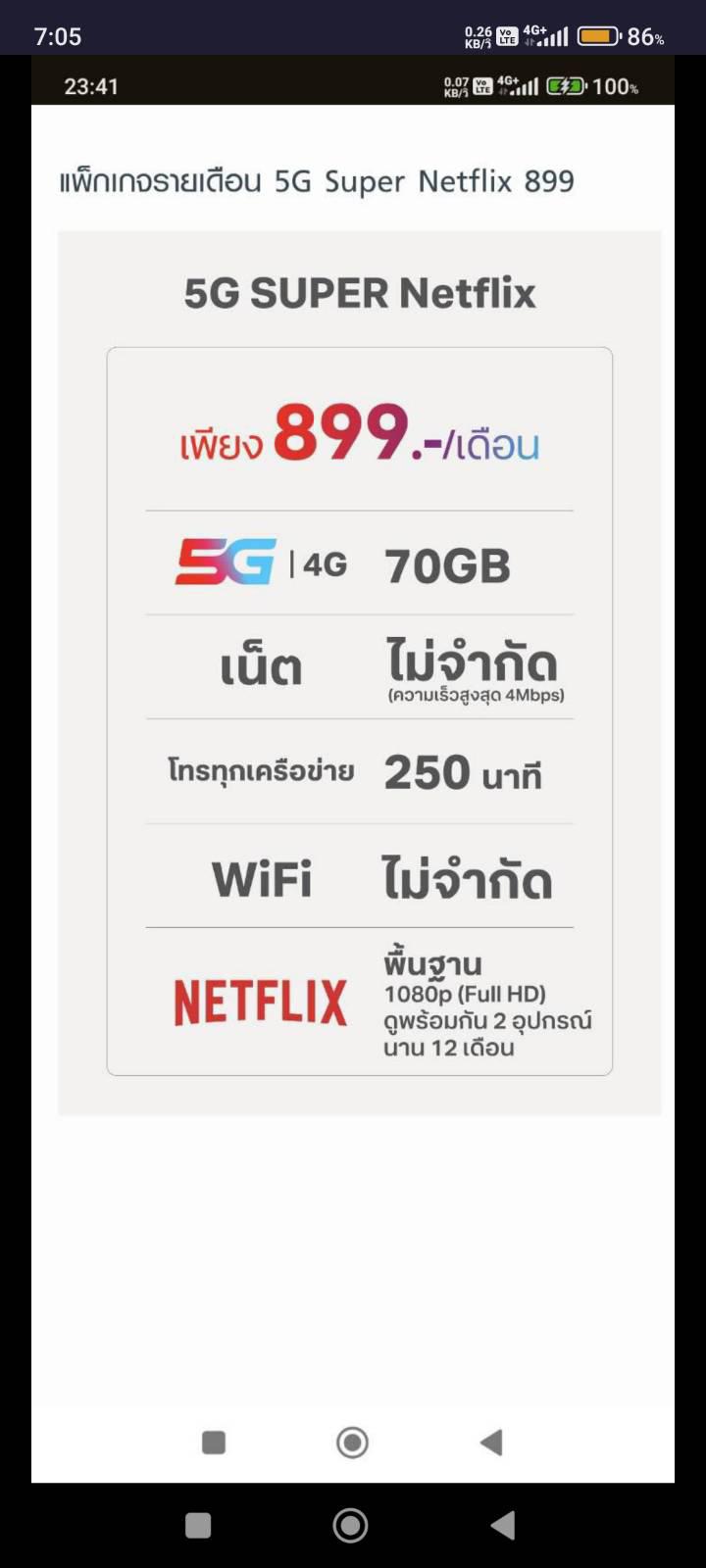Return to the home screen
Screen dimensions: 706x1568
click(x=350, y=1525)
